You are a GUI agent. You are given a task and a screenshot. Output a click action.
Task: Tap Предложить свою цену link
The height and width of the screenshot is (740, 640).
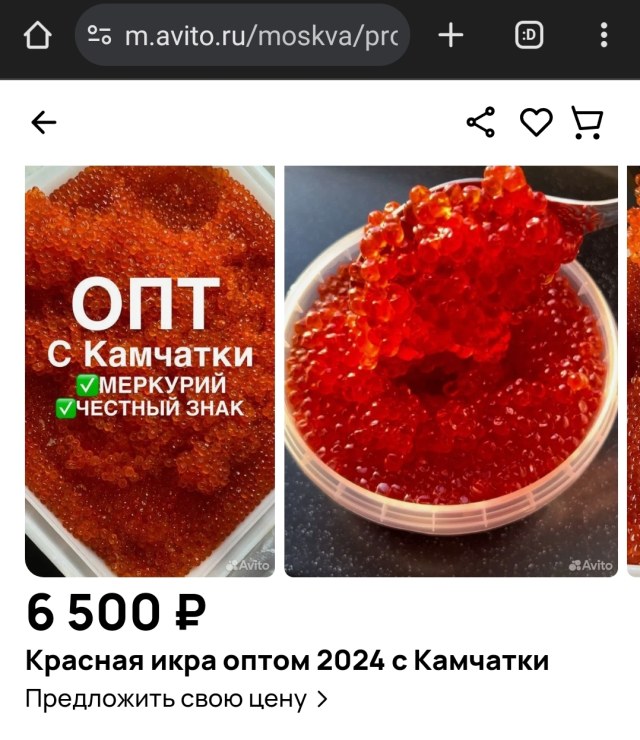click(175, 699)
